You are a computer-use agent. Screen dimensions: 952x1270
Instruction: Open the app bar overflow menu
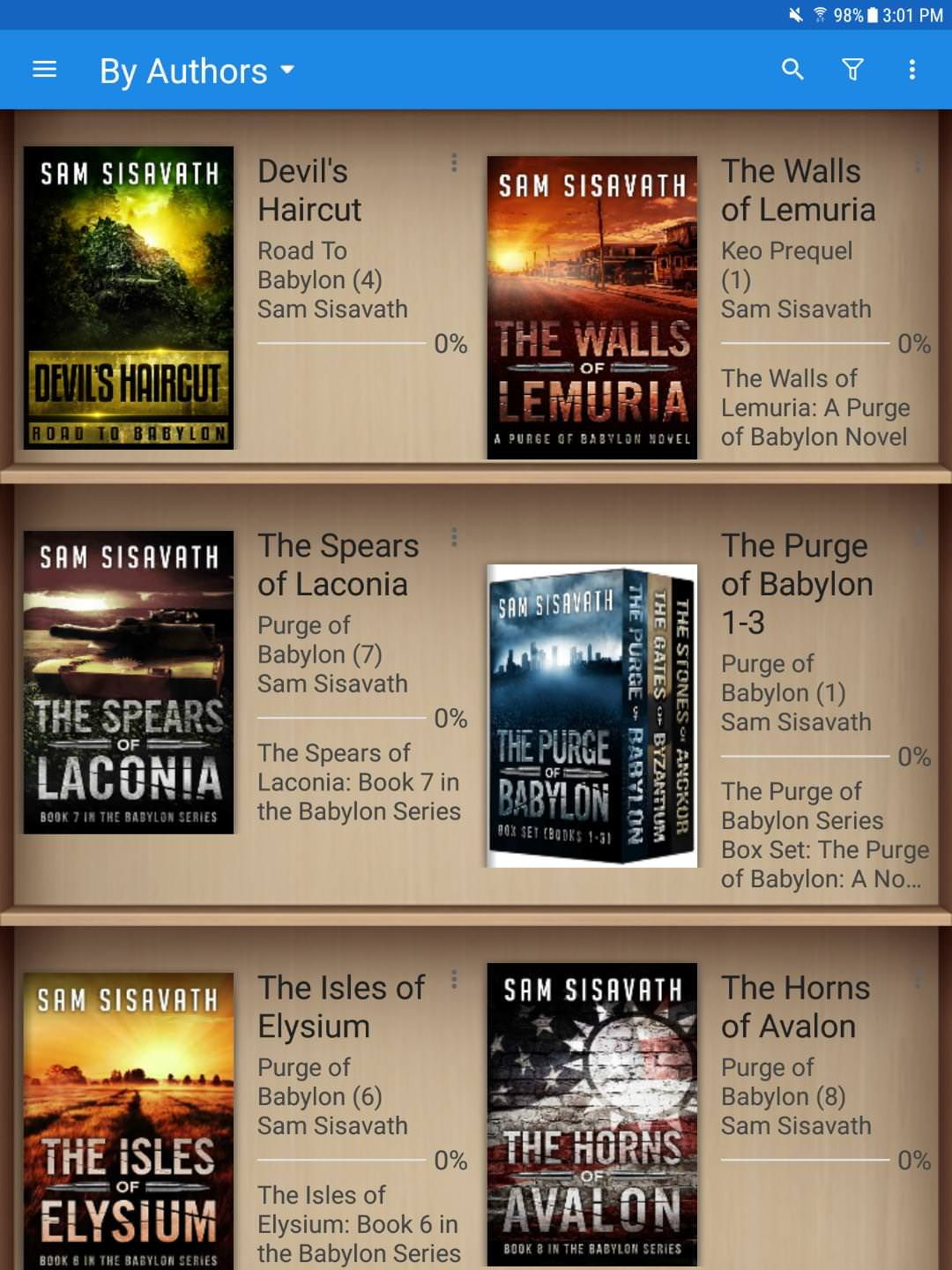(x=912, y=70)
